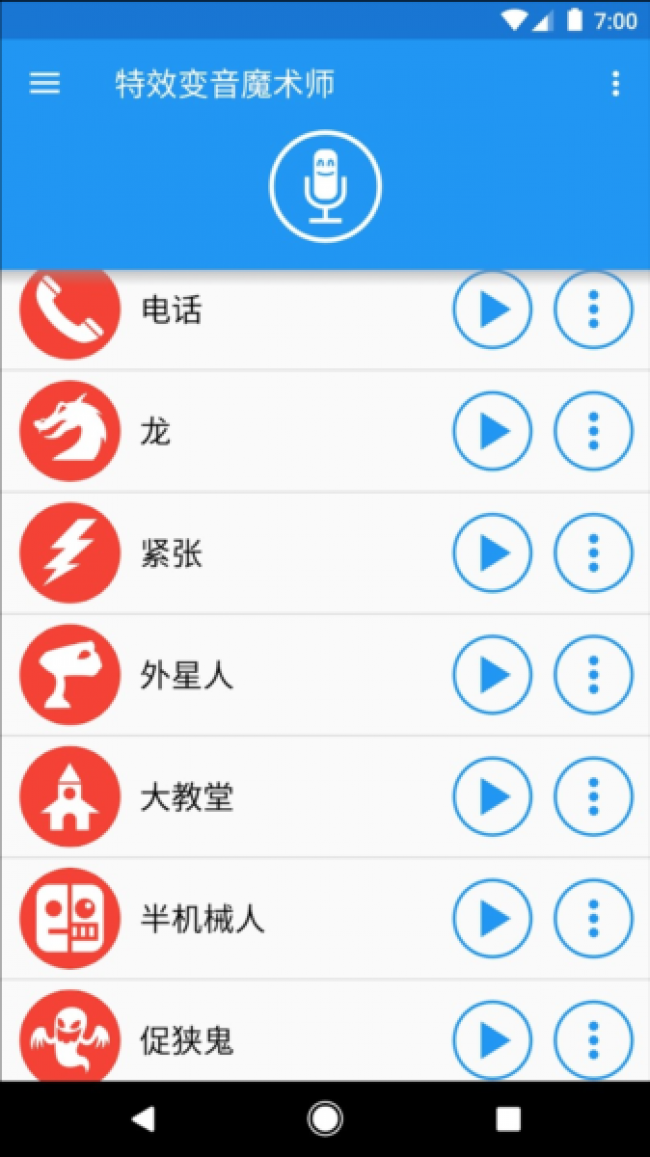The height and width of the screenshot is (1157, 650).
Task: Open more options for 促狭鬼
Action: tap(593, 1040)
